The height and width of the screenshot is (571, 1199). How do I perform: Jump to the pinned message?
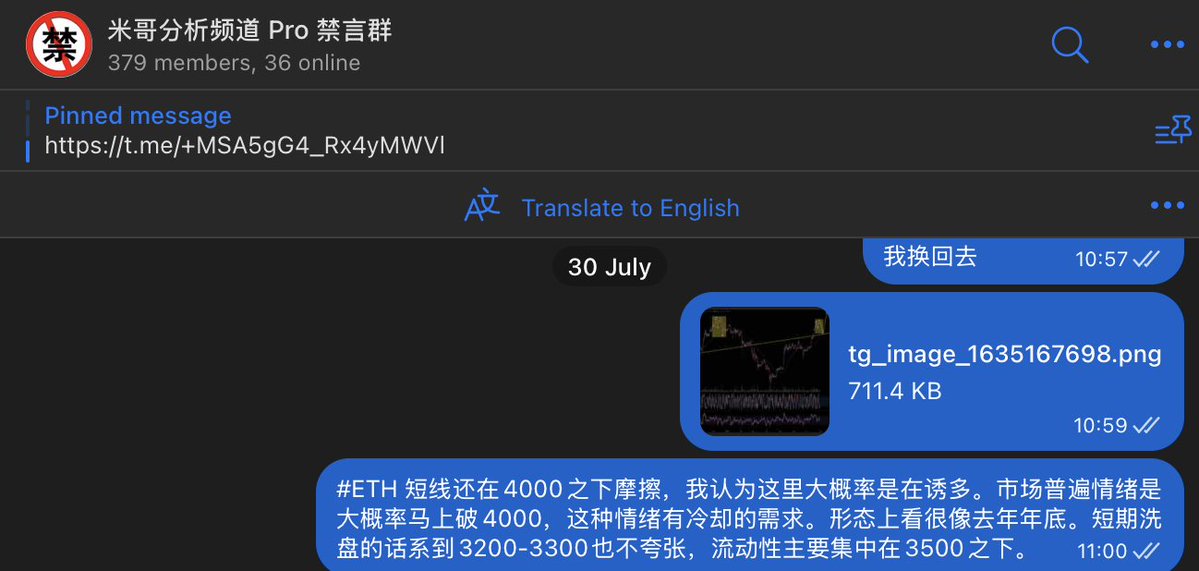tap(245, 131)
